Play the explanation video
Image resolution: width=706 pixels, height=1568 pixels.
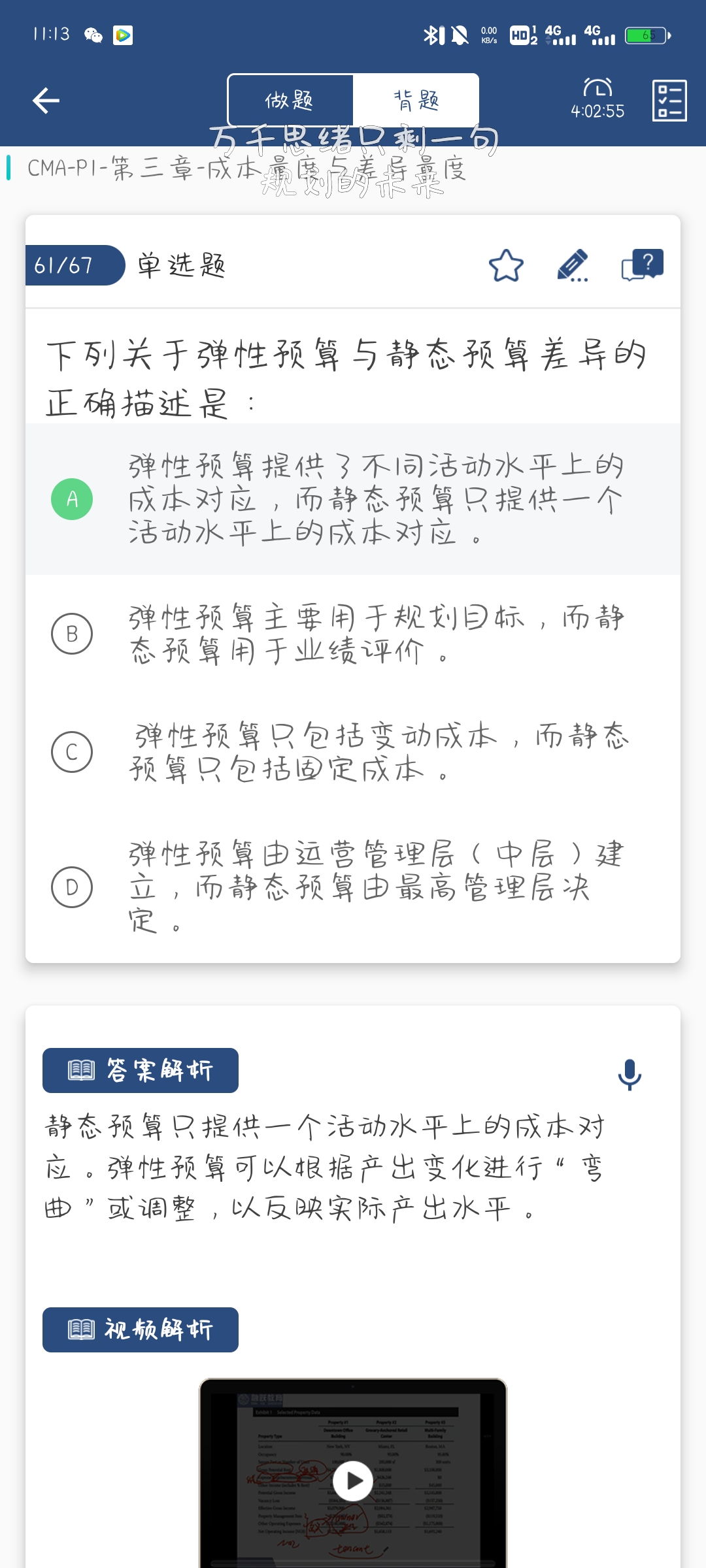click(353, 1481)
